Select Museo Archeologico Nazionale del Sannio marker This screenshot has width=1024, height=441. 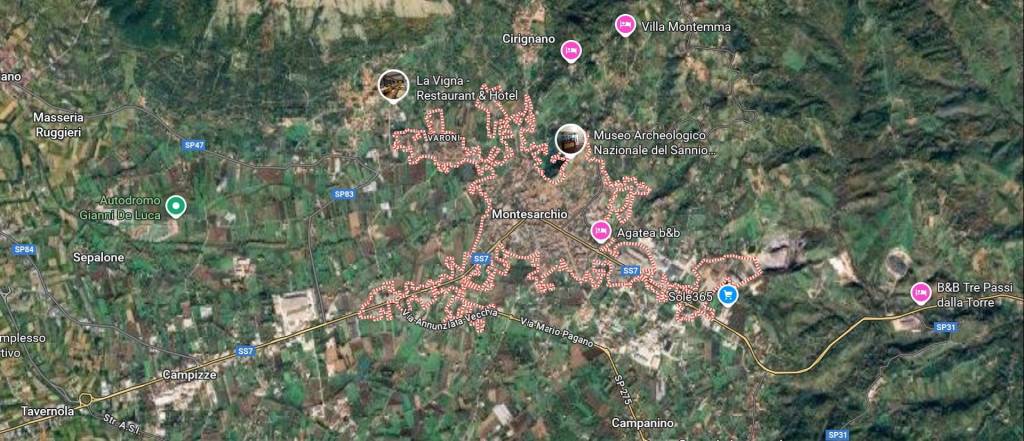pos(570,141)
